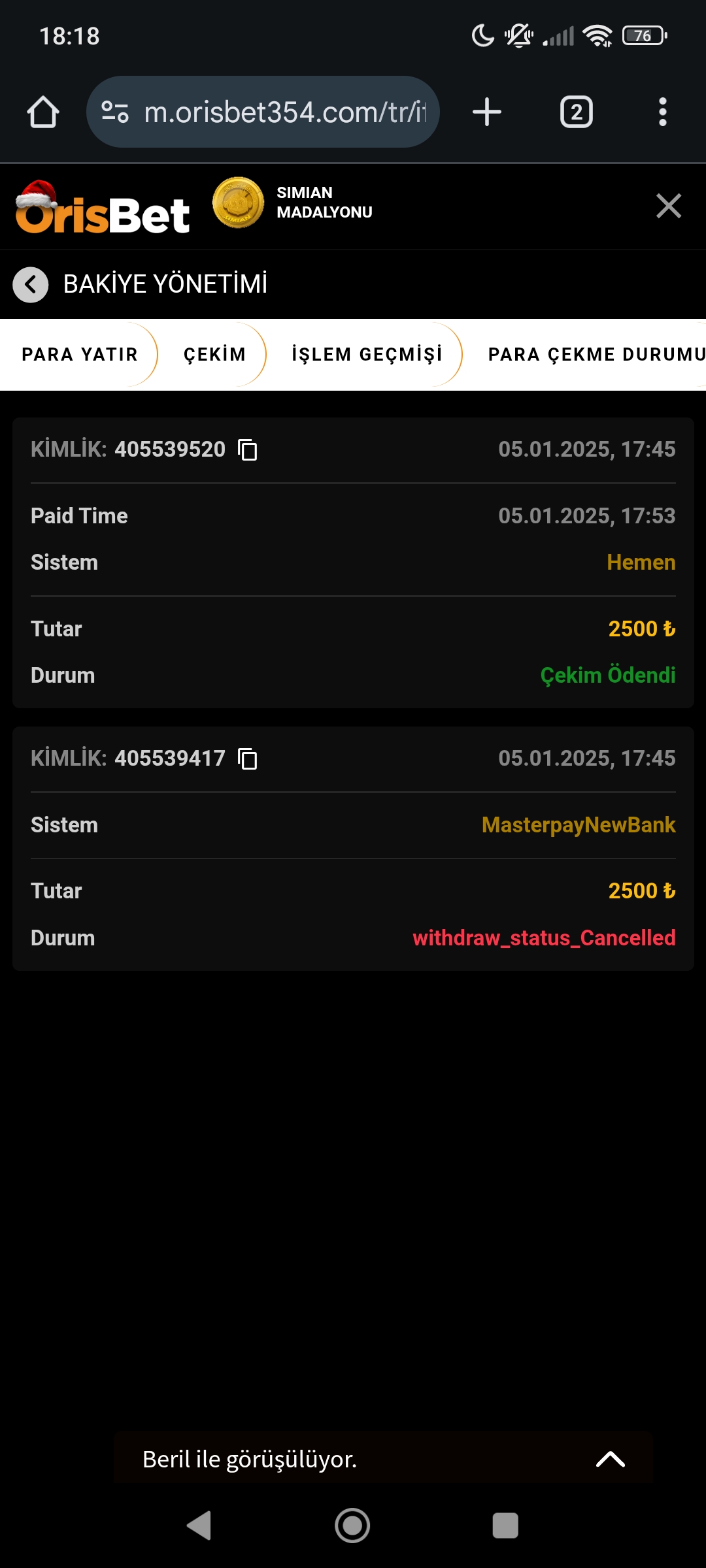706x1568 pixels.
Task: Open the Simian Madalyonu promo
Action: [x=293, y=203]
